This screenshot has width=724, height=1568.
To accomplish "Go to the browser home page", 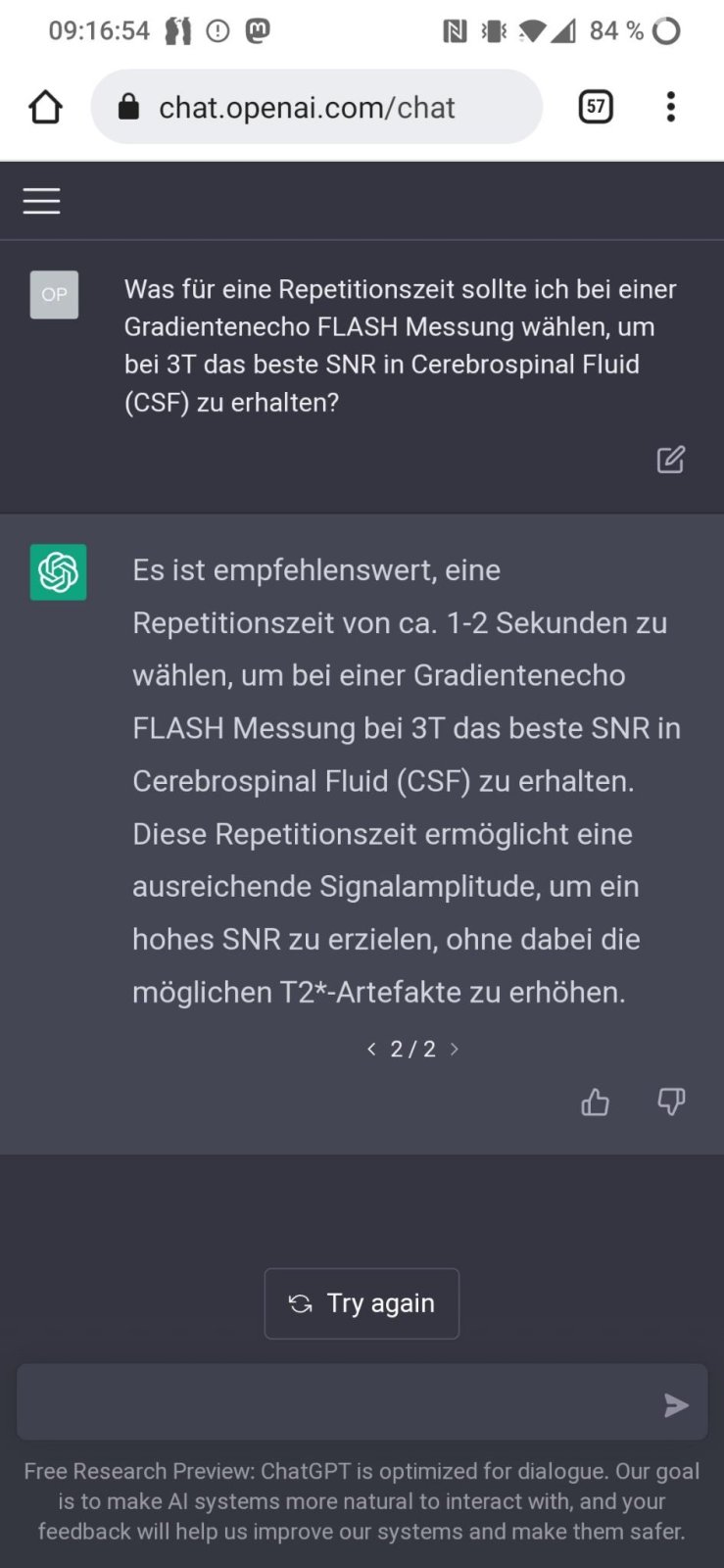I will (x=45, y=107).
